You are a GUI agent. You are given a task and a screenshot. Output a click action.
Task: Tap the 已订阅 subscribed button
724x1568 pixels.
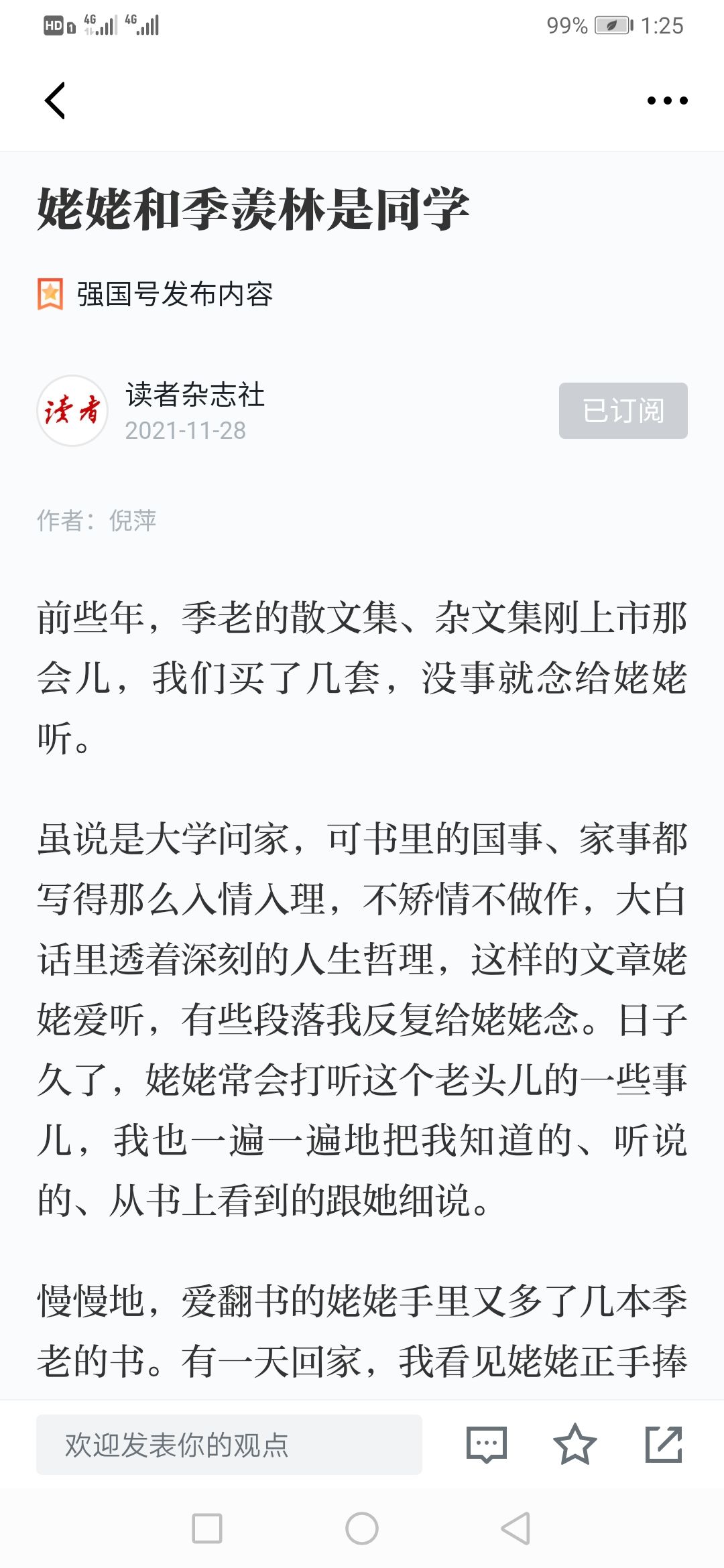(x=623, y=411)
